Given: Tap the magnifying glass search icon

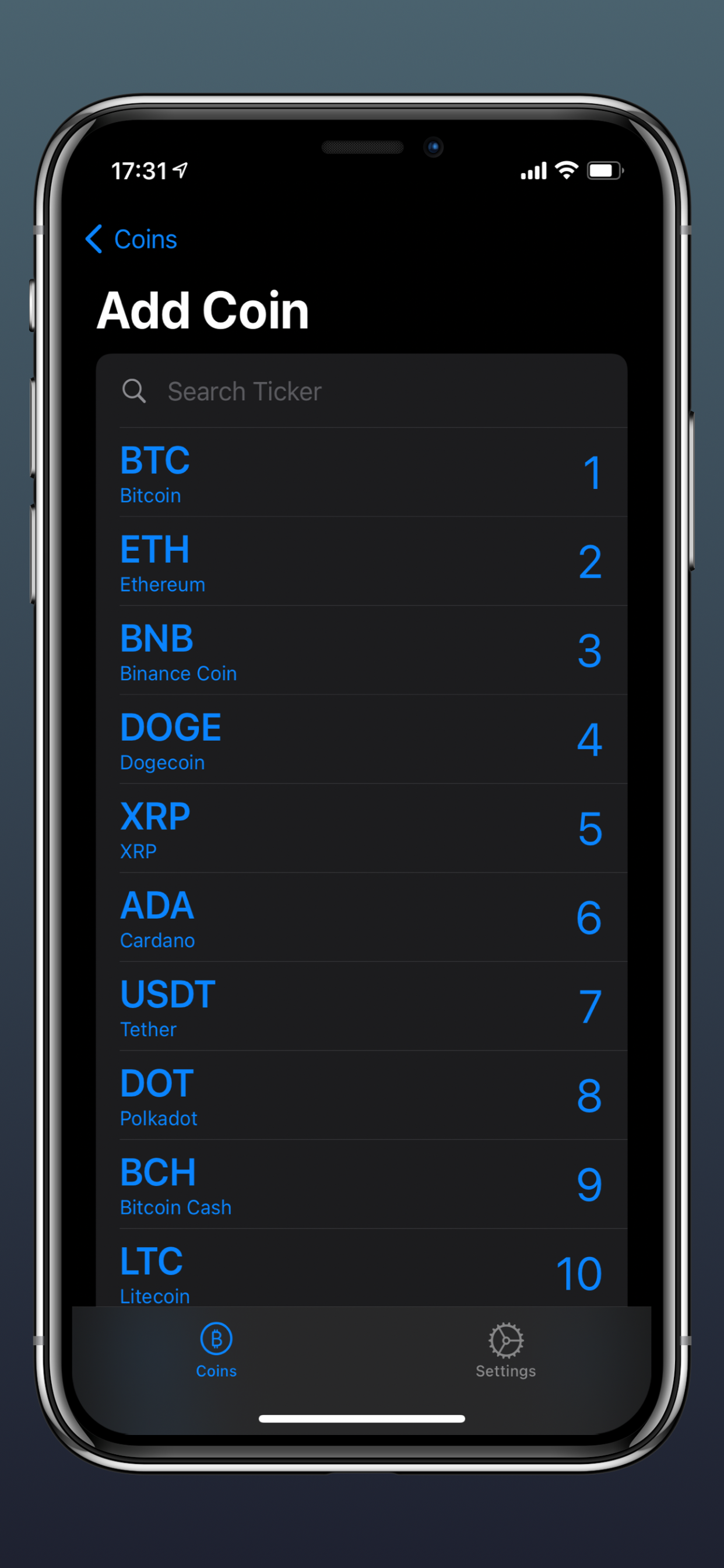Looking at the screenshot, I should [135, 391].
